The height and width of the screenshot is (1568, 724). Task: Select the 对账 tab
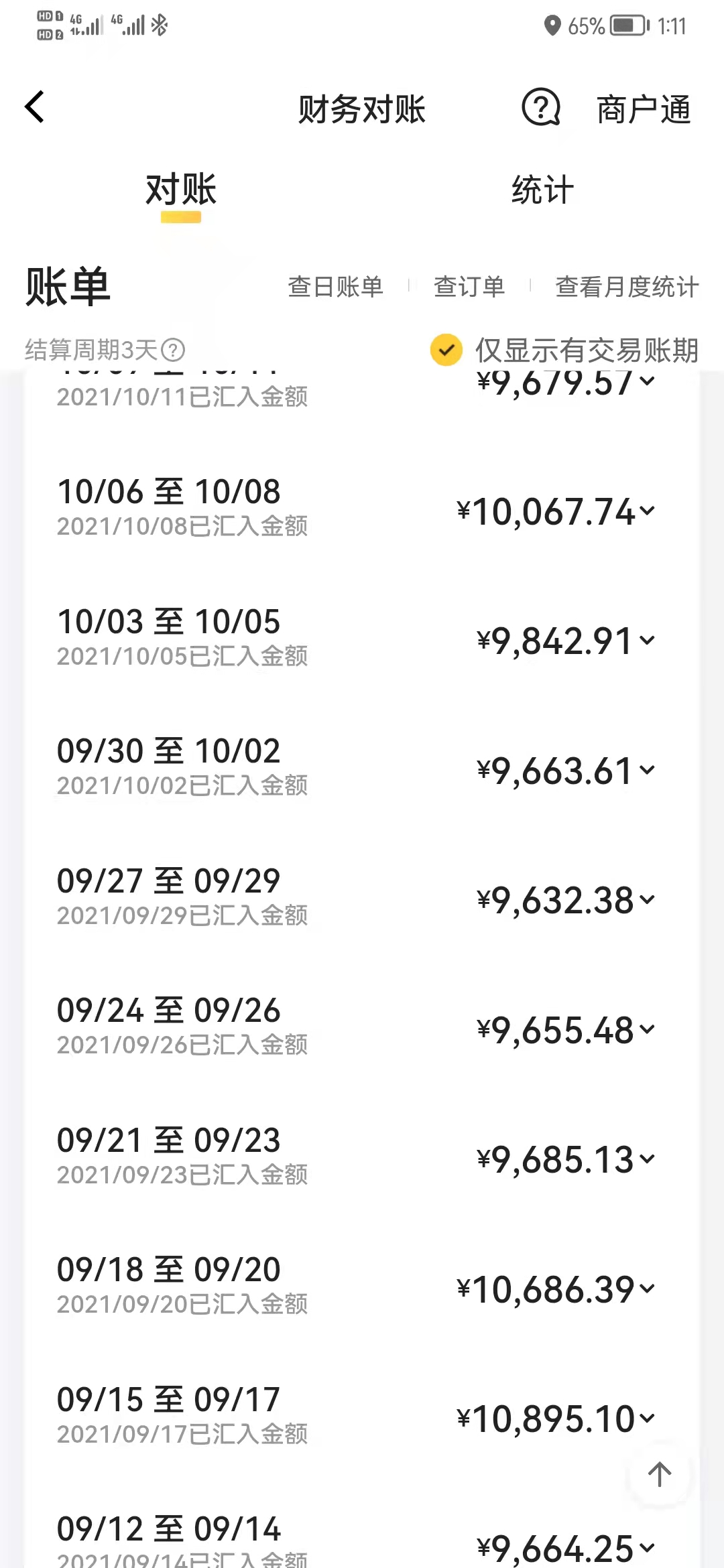[181, 190]
